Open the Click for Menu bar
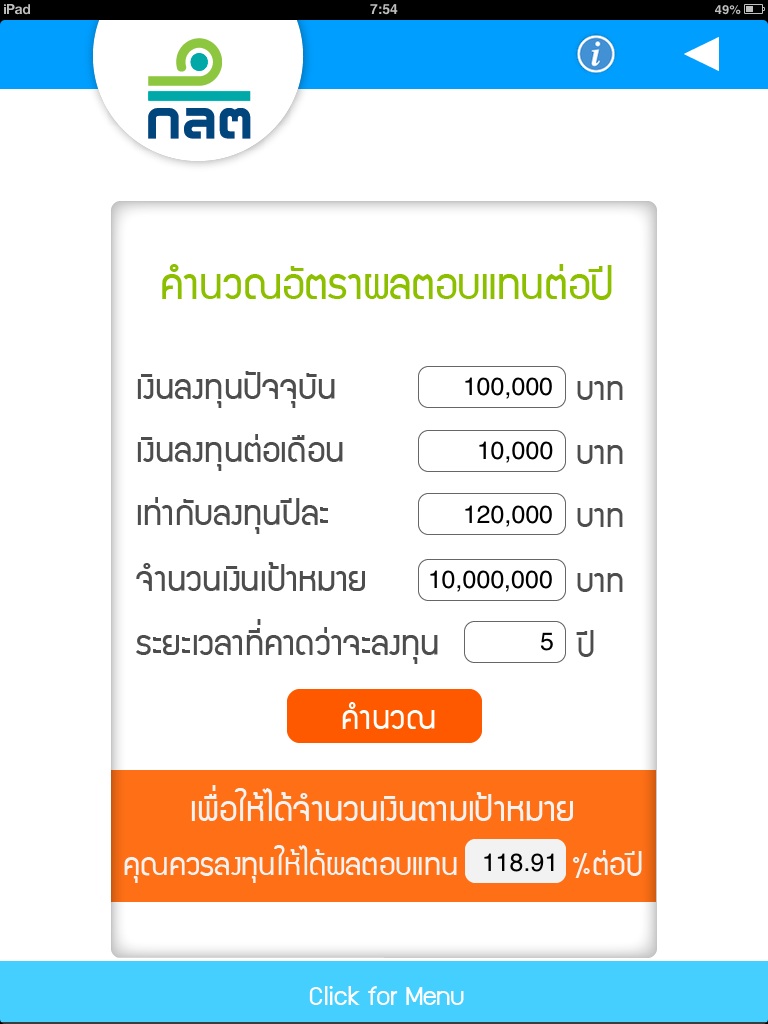 click(x=384, y=993)
